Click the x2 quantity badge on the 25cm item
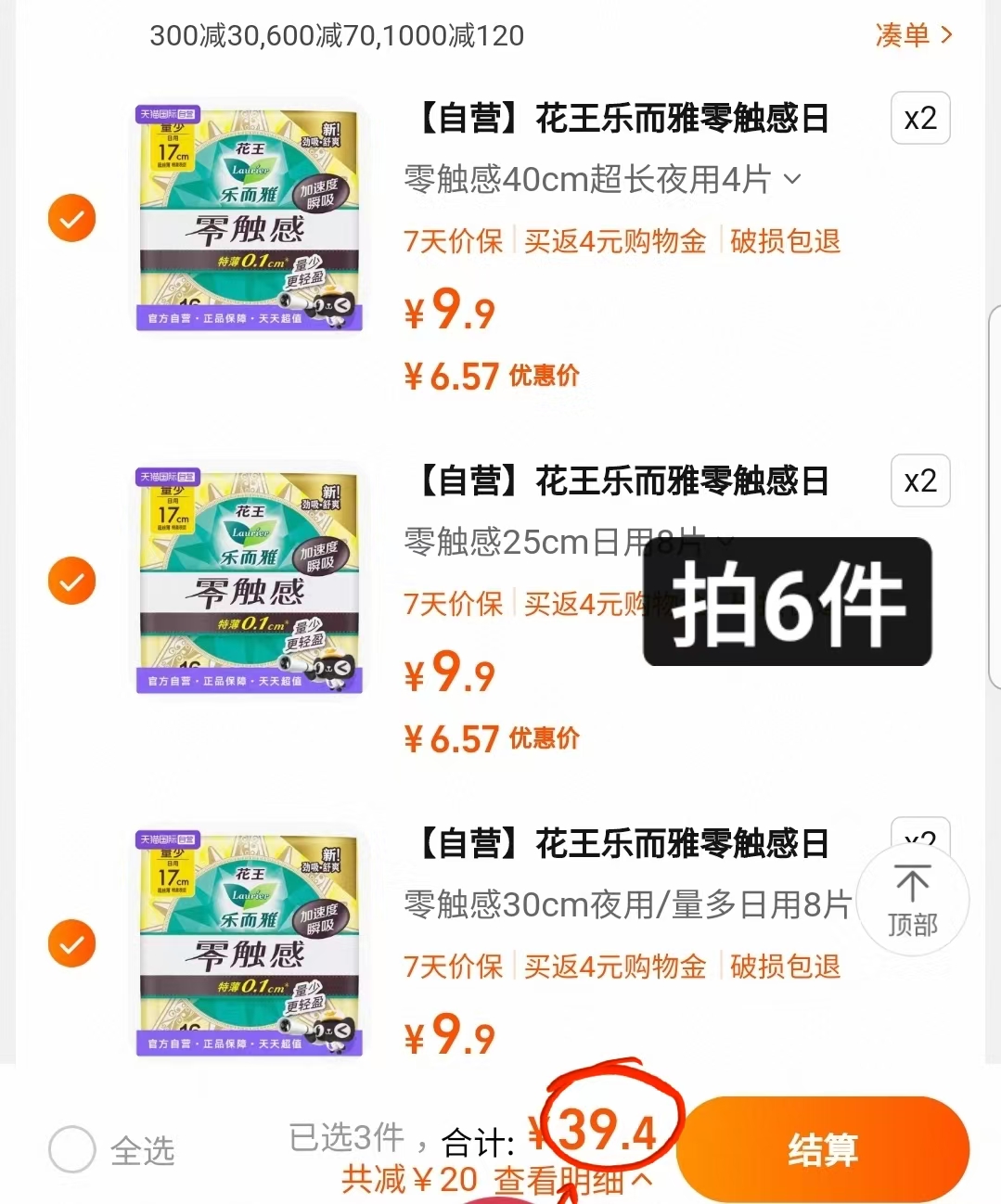Screen dimensions: 1001x1204 pyautogui.click(x=919, y=480)
